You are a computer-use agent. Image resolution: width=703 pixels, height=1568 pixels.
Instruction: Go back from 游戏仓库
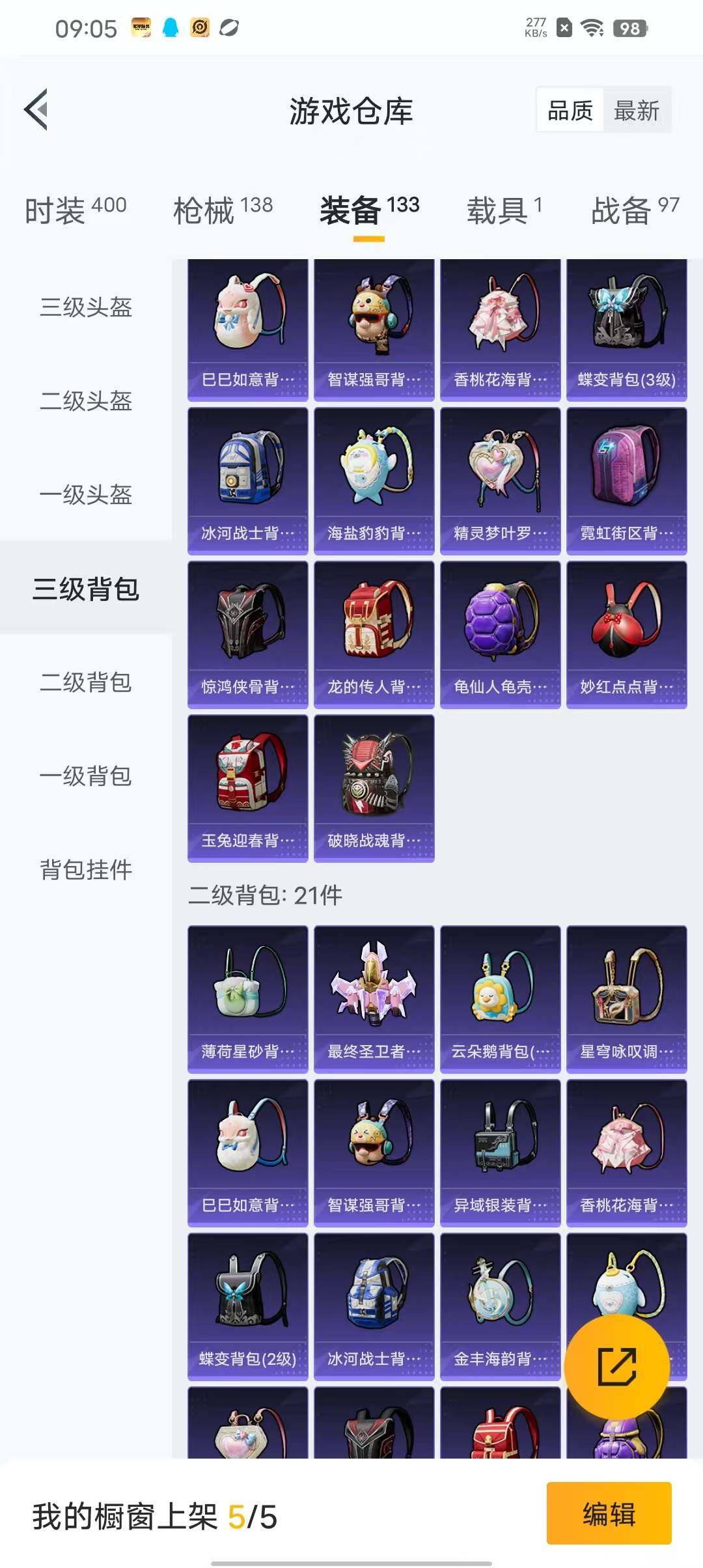tap(36, 110)
